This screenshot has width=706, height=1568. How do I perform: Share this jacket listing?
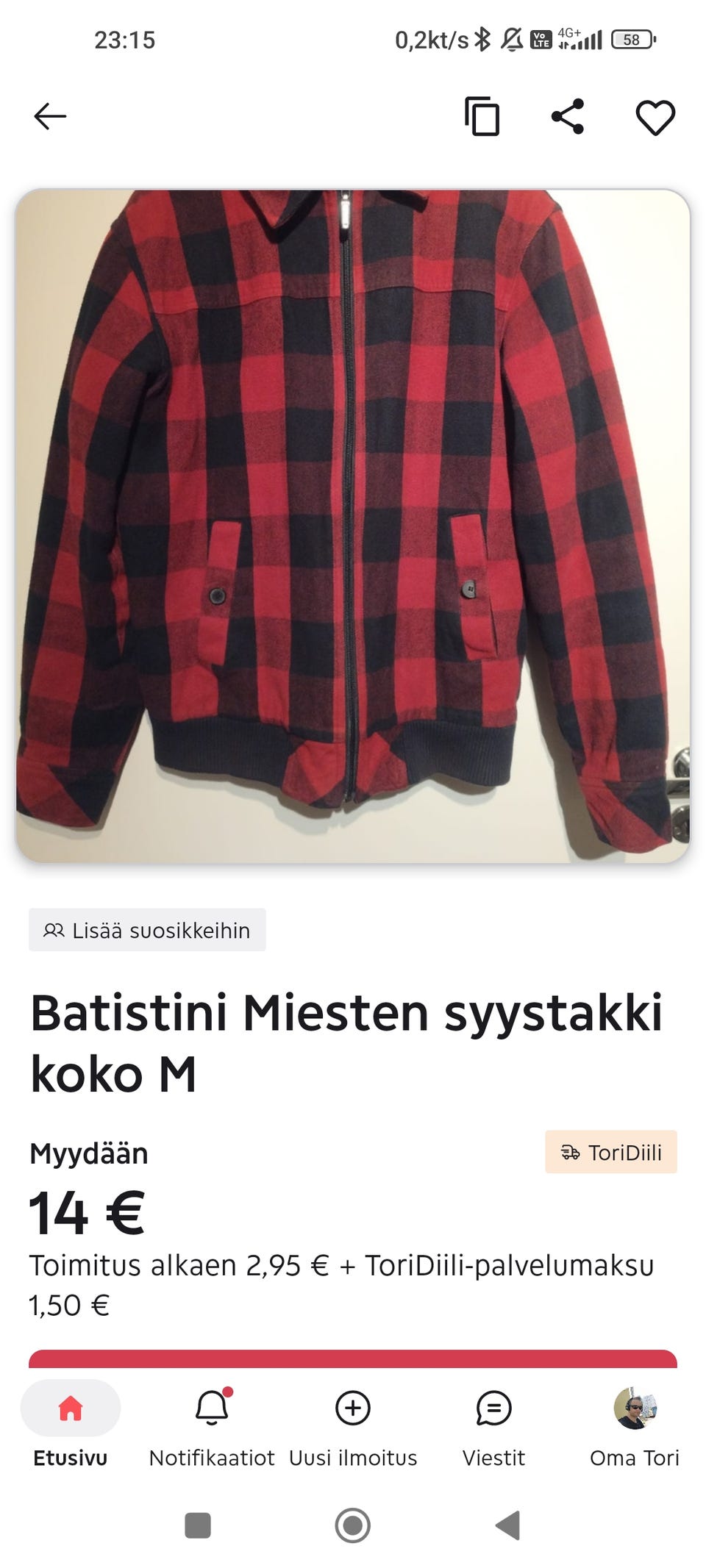click(568, 116)
